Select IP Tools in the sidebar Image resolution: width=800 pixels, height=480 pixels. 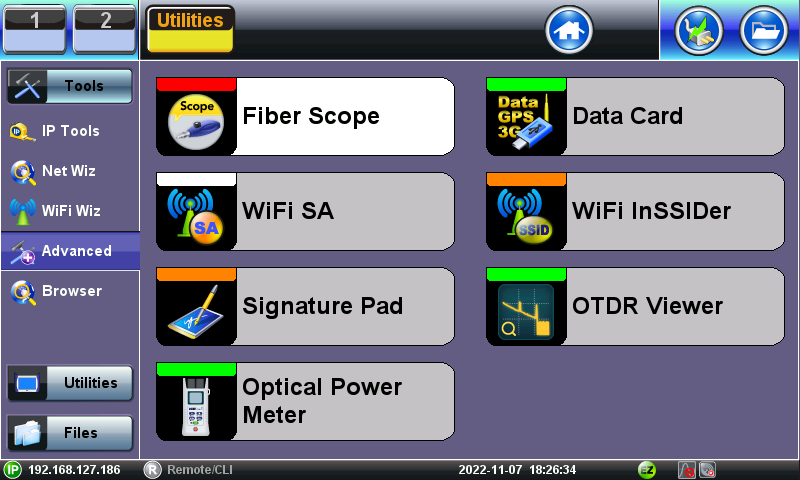68,131
